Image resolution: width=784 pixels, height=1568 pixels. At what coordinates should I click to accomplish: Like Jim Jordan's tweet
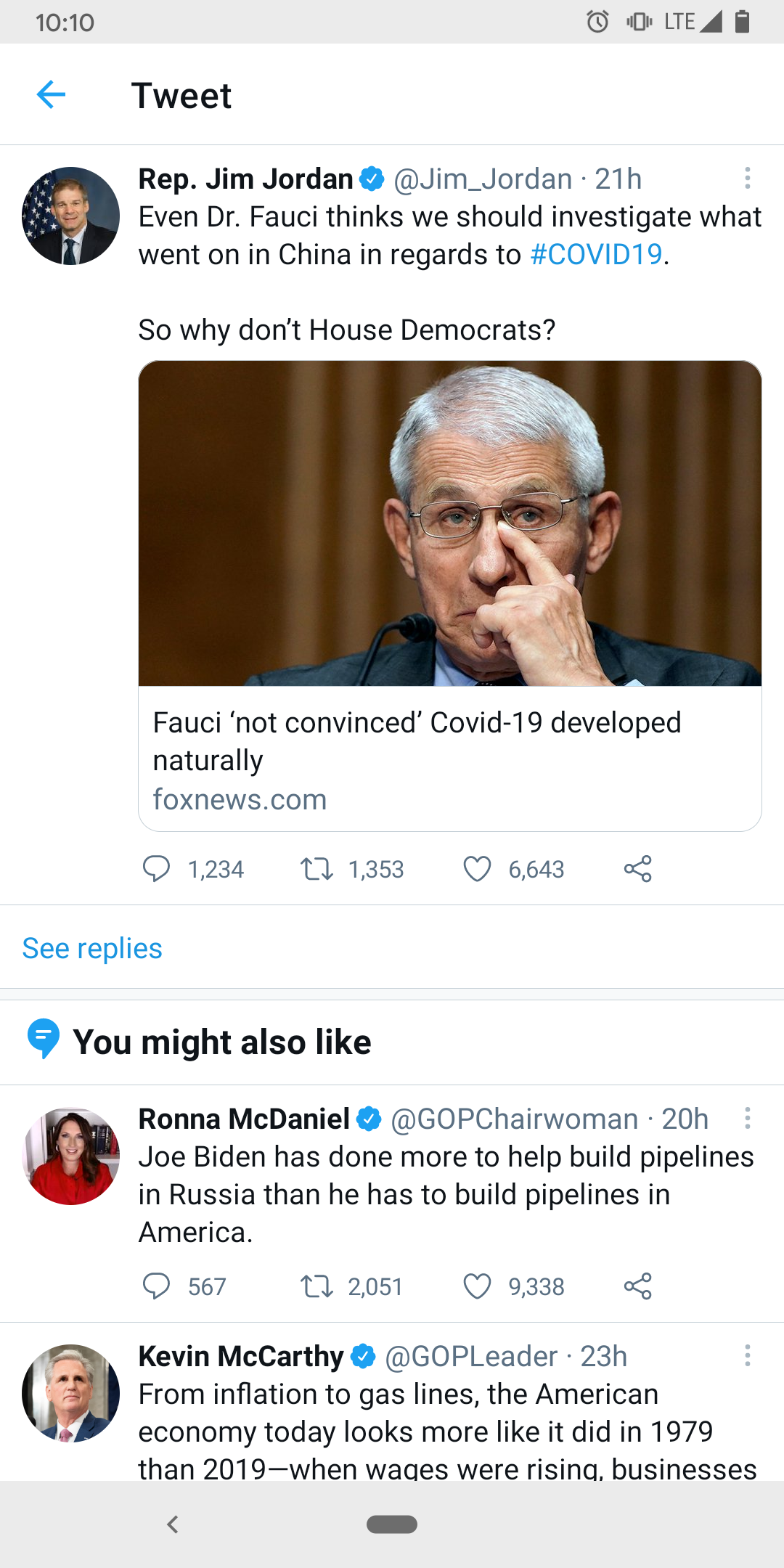tap(477, 869)
